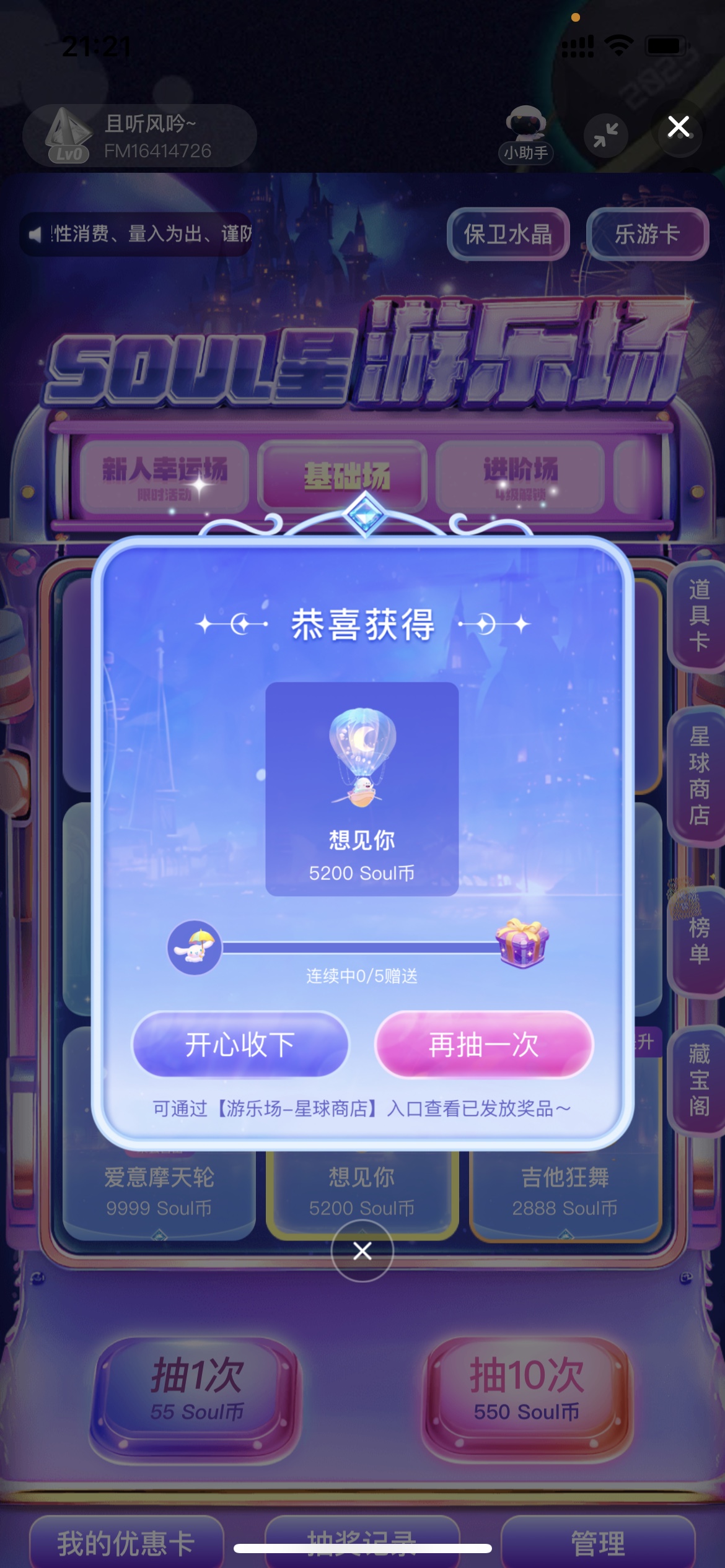The height and width of the screenshot is (1568, 725).
Task: Open 藏宝阁
Action: tap(698, 1080)
